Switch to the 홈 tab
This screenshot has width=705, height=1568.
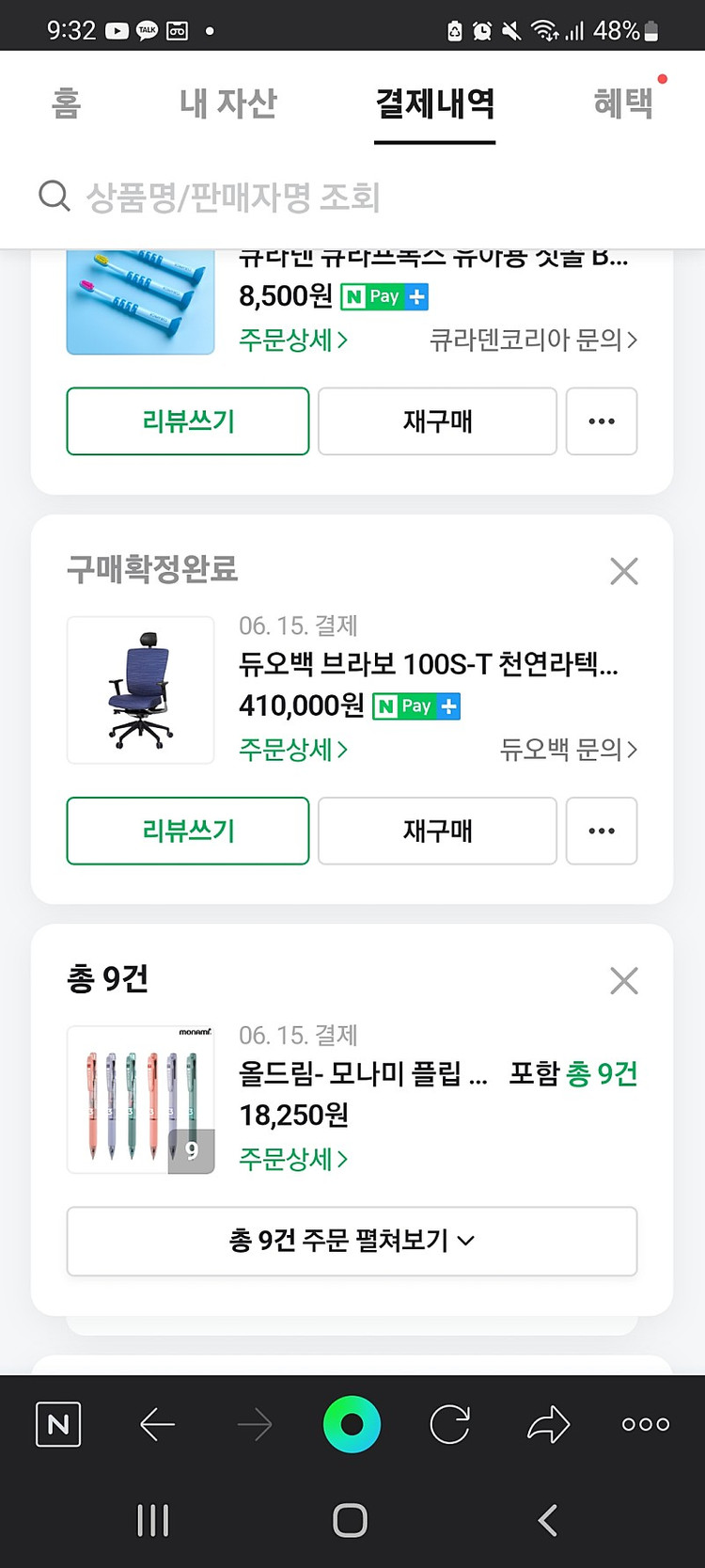(x=64, y=104)
